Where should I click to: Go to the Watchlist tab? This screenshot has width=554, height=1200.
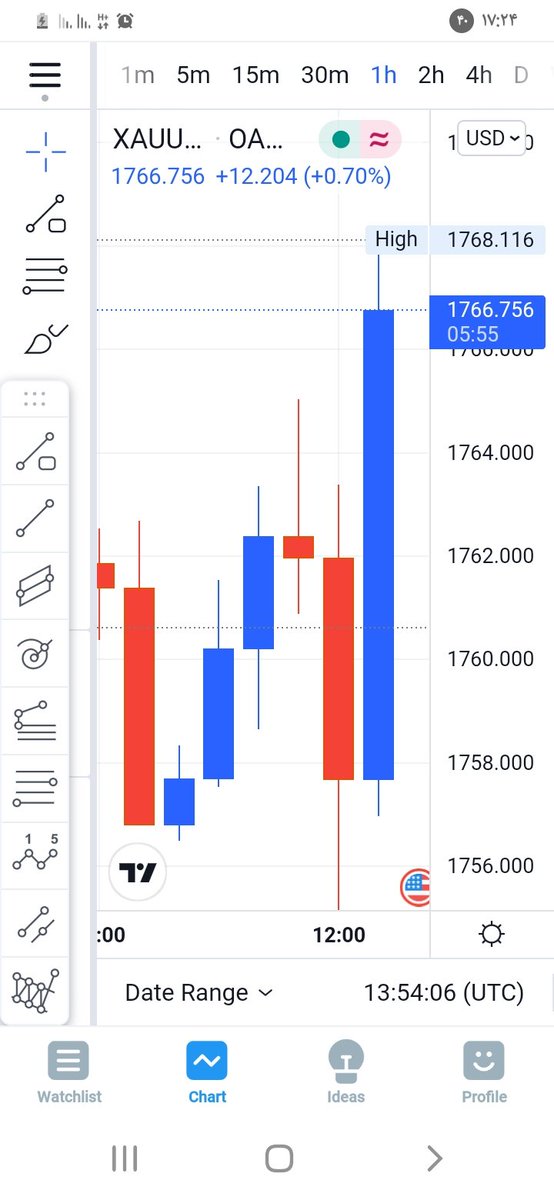(69, 1072)
